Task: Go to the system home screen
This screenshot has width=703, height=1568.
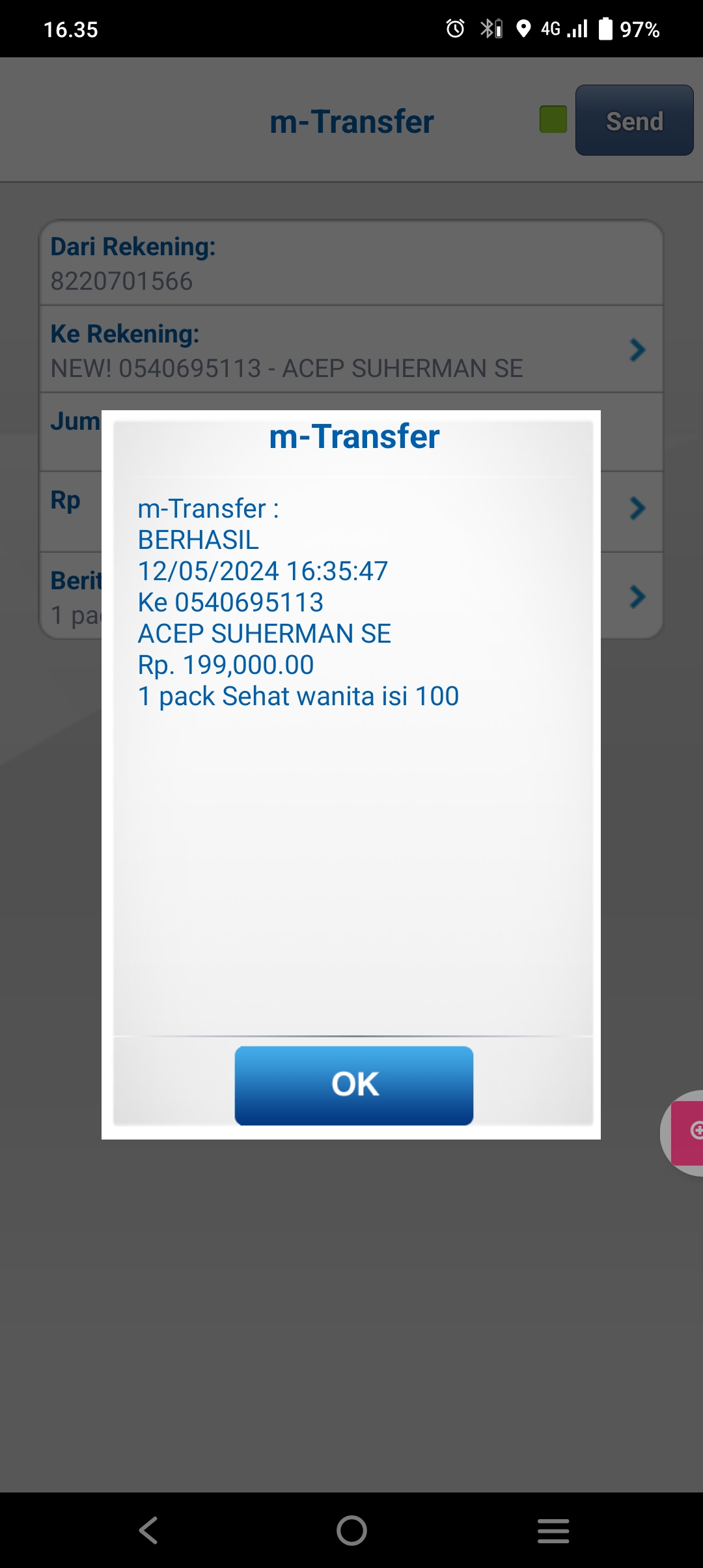Action: tap(351, 1530)
